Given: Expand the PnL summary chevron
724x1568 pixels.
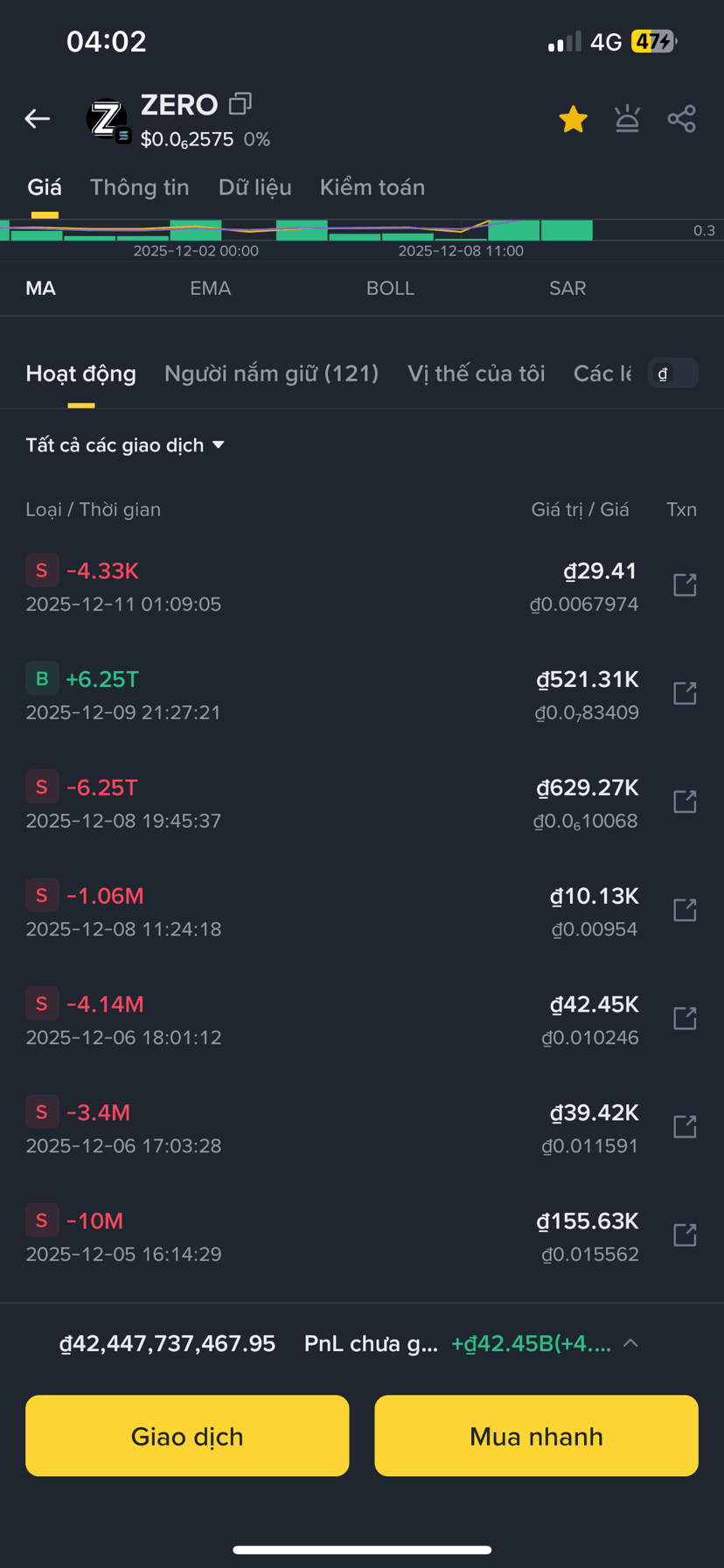Looking at the screenshot, I should pyautogui.click(x=630, y=1343).
